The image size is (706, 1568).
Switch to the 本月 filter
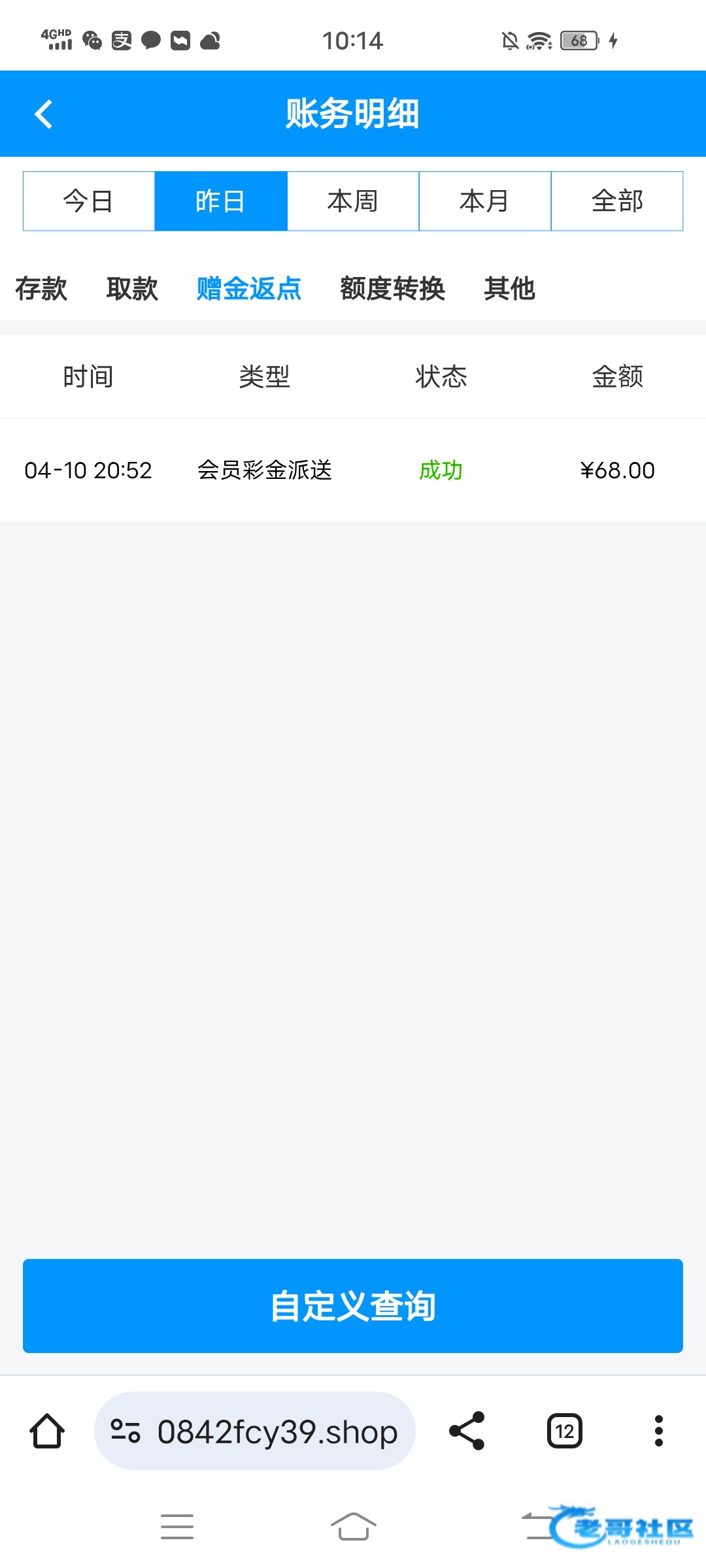click(485, 201)
